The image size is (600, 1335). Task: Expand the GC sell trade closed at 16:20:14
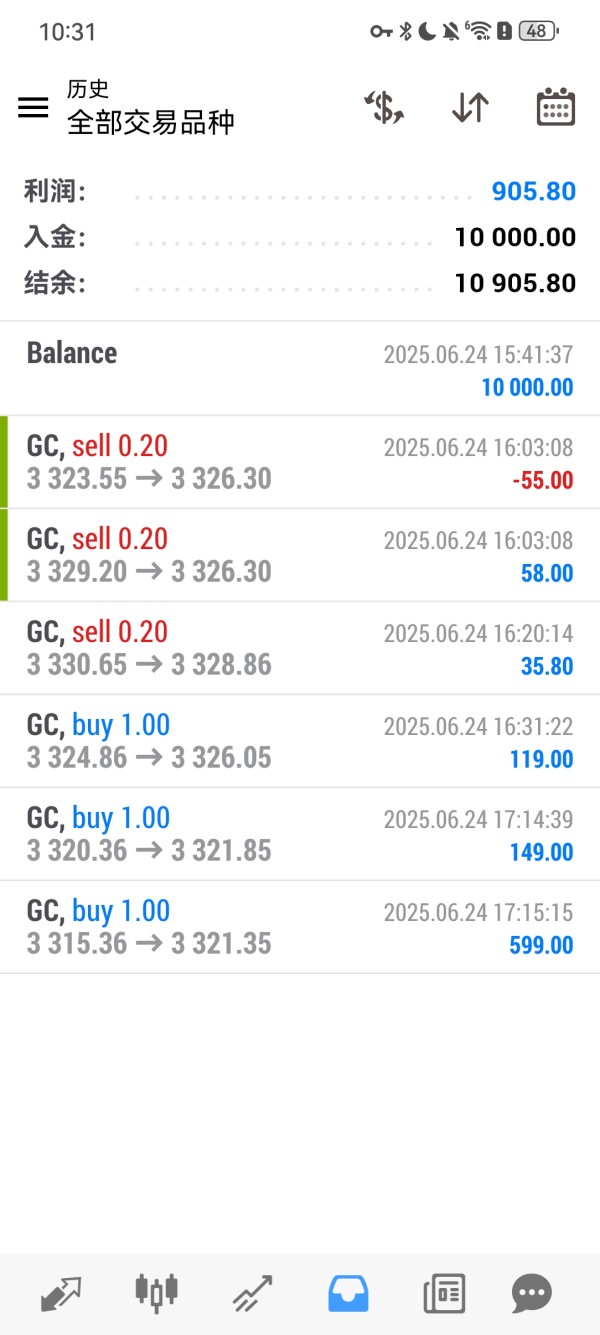[x=300, y=648]
